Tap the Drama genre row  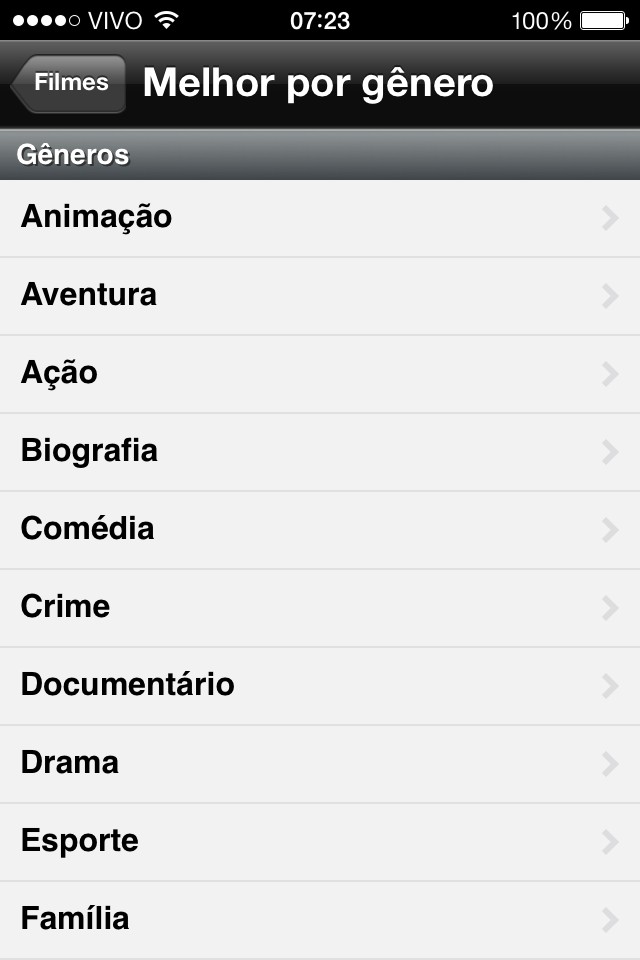click(320, 763)
